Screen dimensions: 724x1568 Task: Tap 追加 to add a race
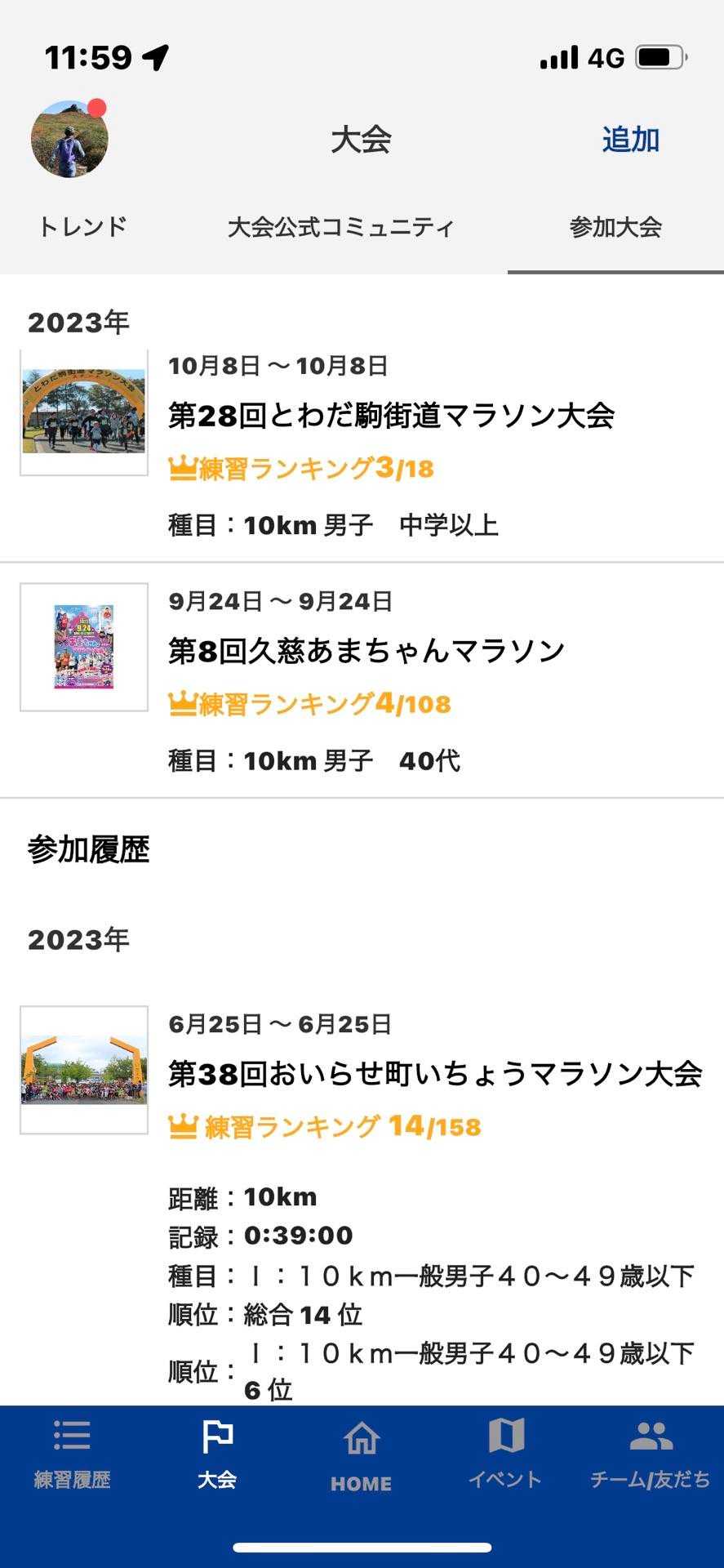(630, 140)
